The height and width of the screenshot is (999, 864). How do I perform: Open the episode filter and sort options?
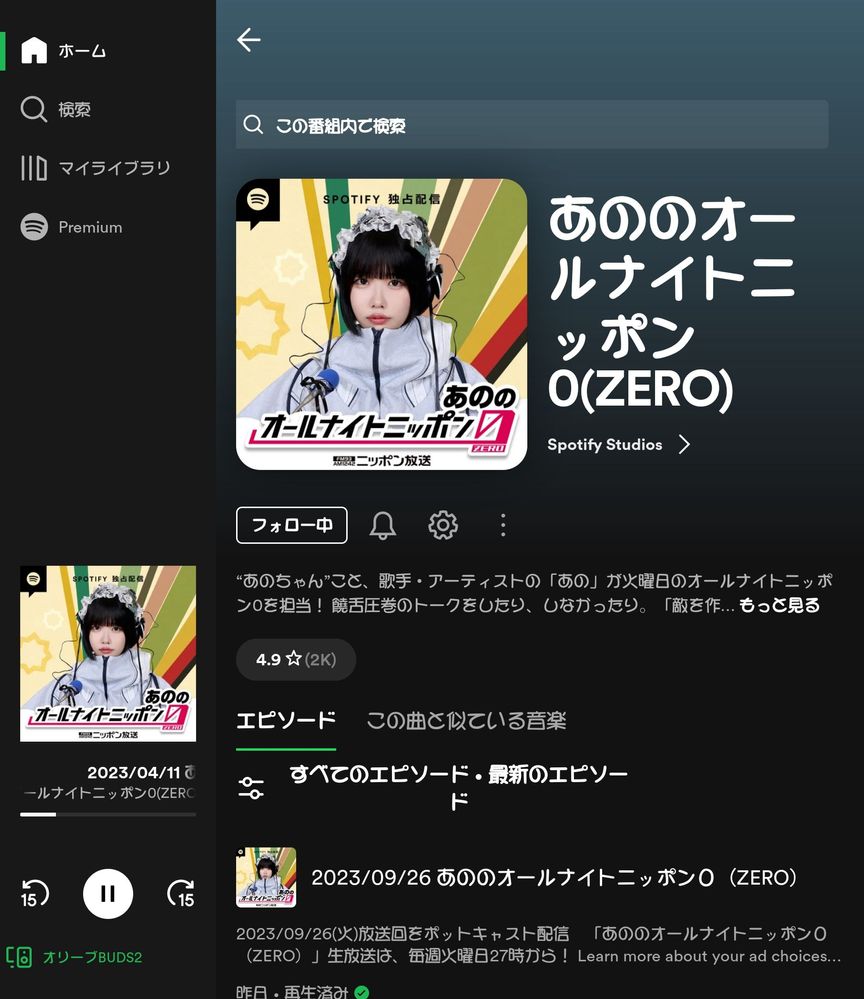[x=251, y=787]
